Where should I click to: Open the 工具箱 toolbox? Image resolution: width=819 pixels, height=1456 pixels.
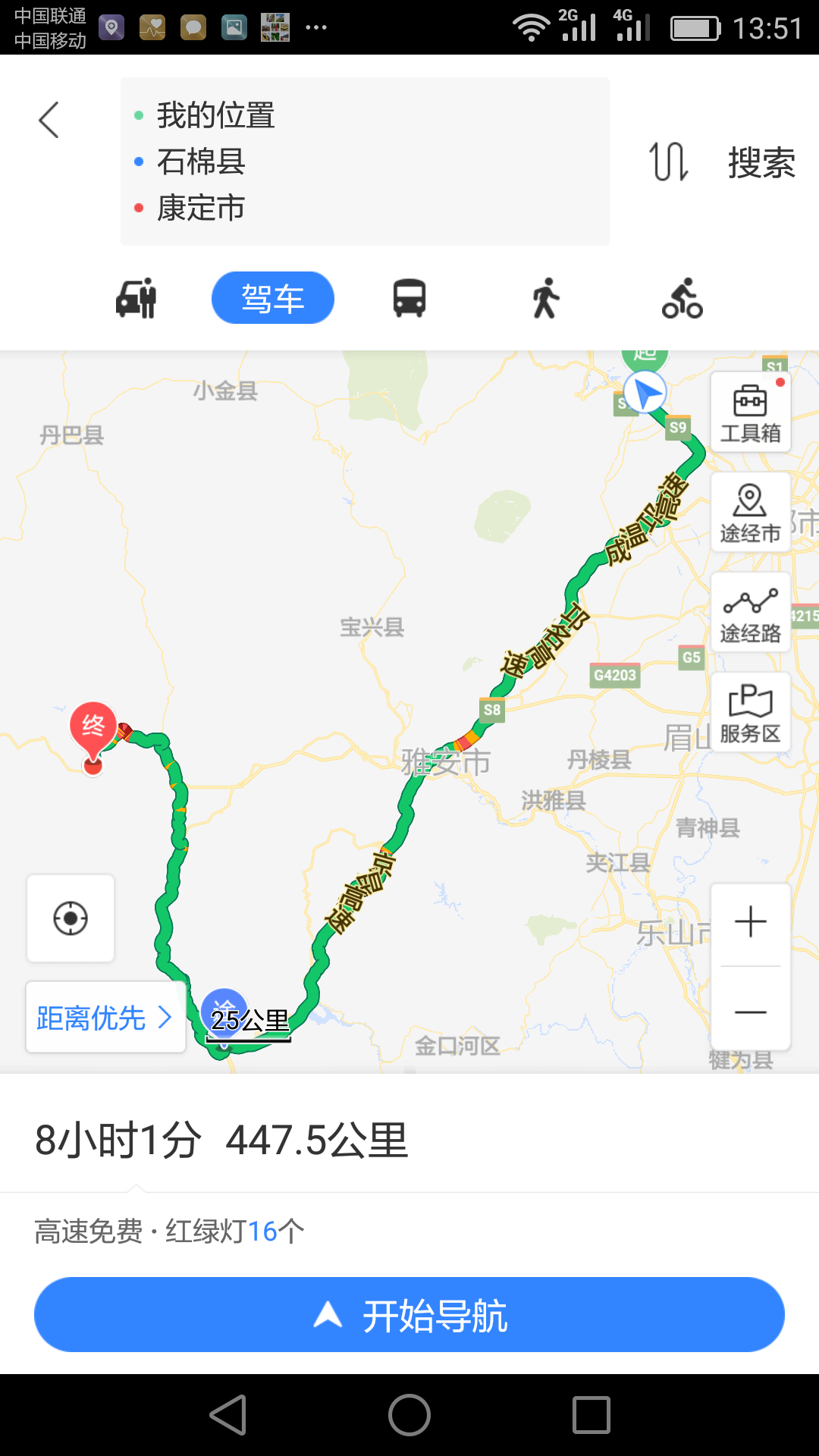pyautogui.click(x=751, y=413)
